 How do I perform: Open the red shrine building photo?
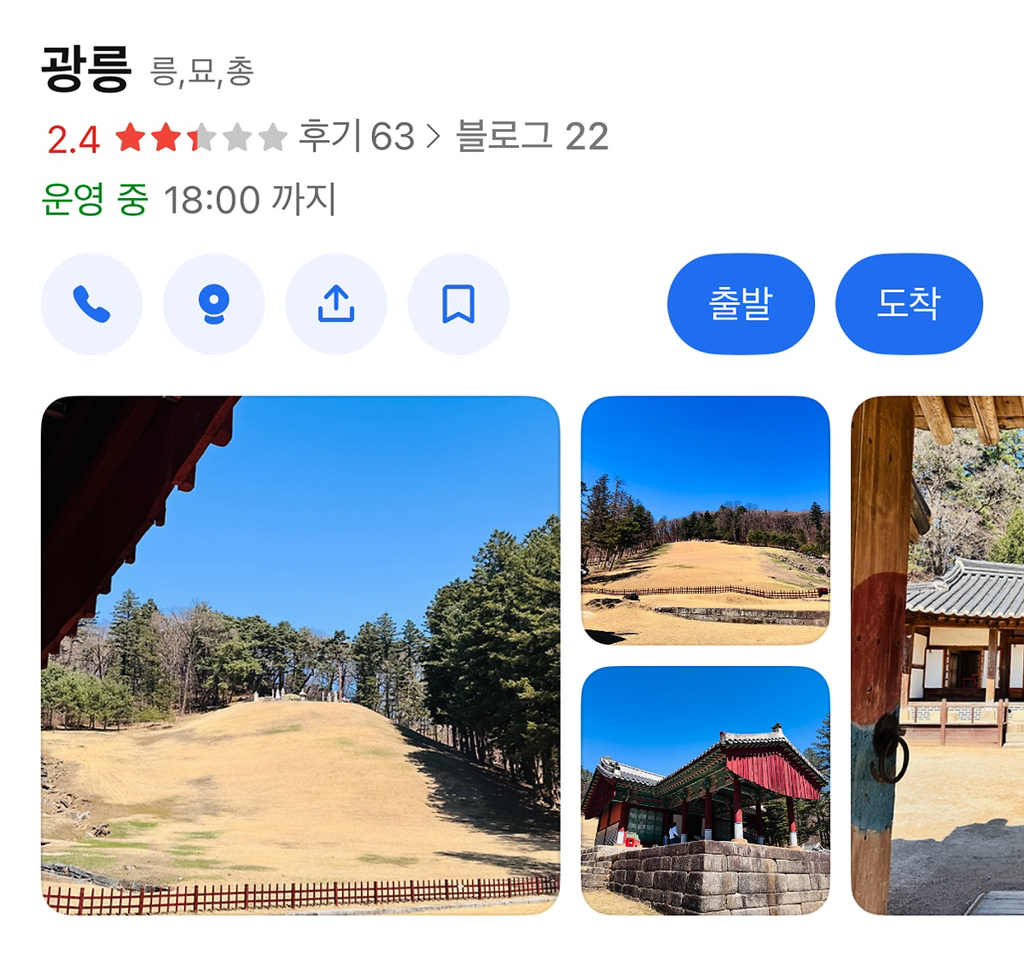[705, 790]
